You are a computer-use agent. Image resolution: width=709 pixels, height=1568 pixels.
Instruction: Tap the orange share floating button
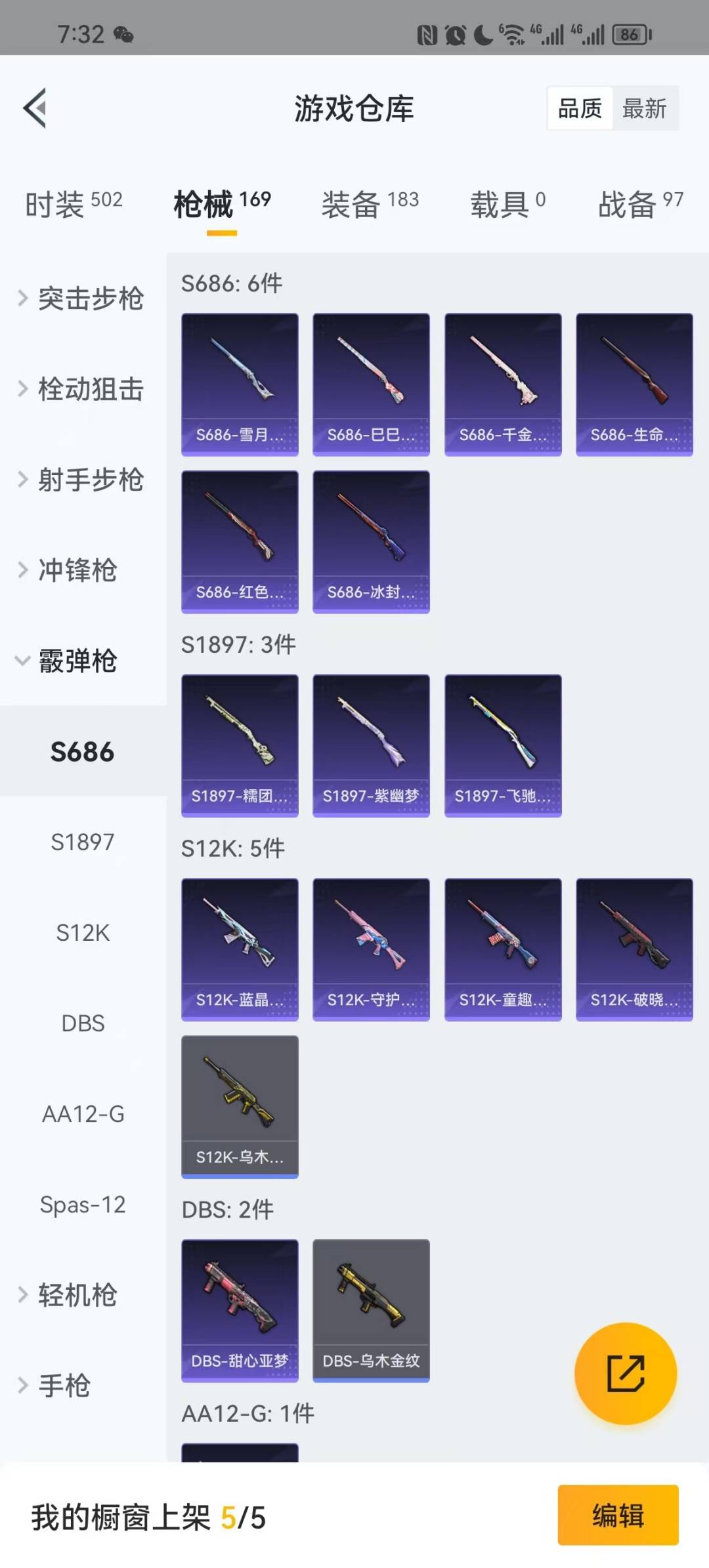coord(625,1373)
